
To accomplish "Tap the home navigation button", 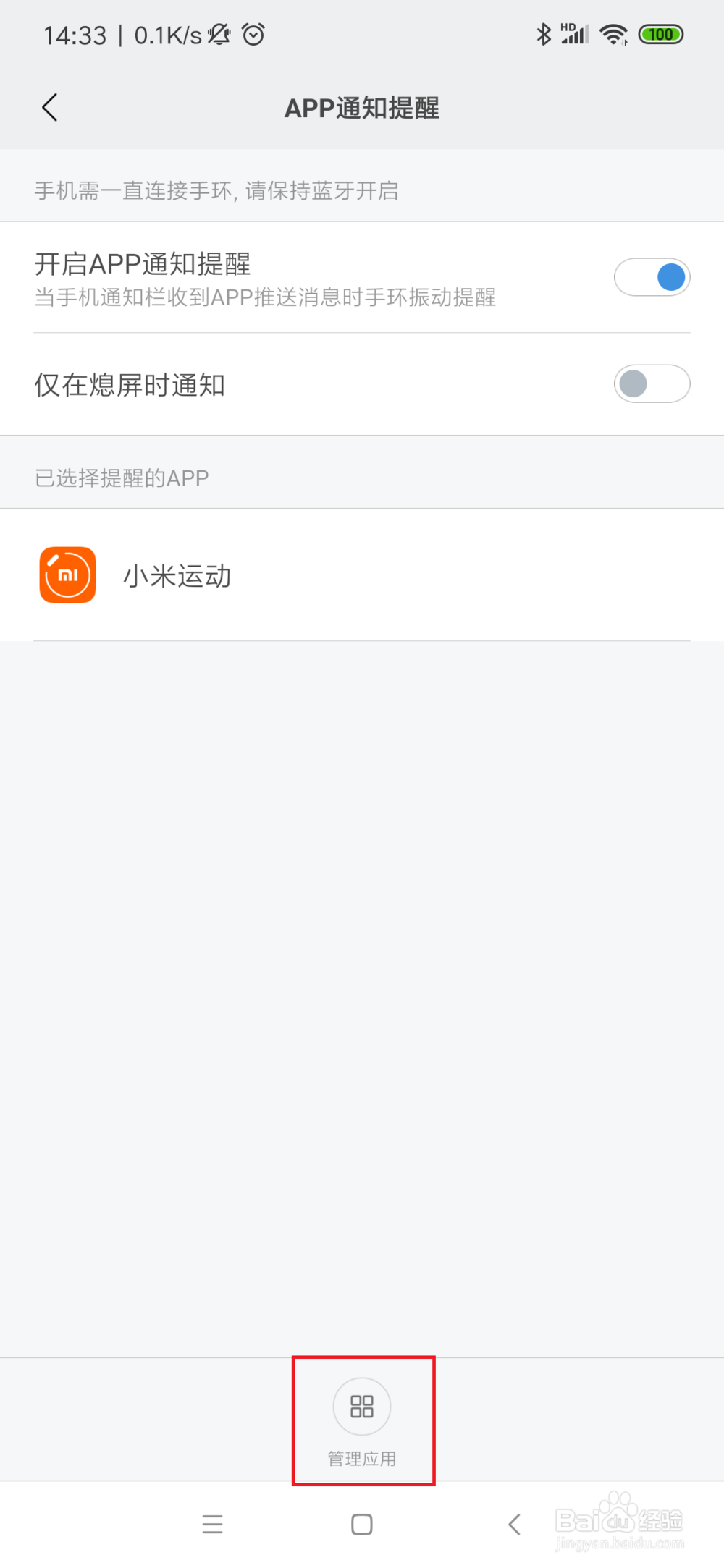I will [361, 1525].
